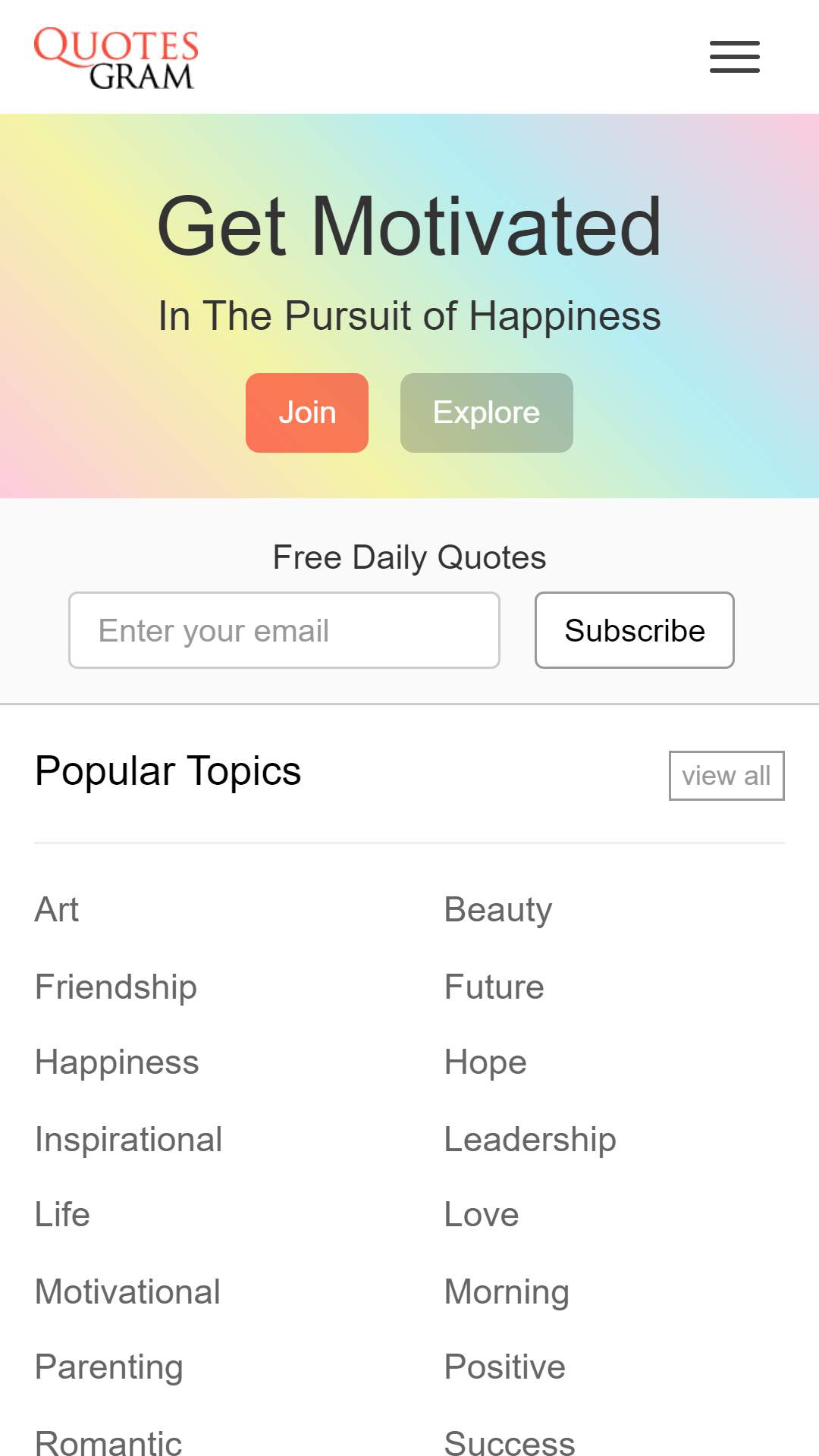View all popular topics
Screen dimensions: 819x1456
pos(726,776)
